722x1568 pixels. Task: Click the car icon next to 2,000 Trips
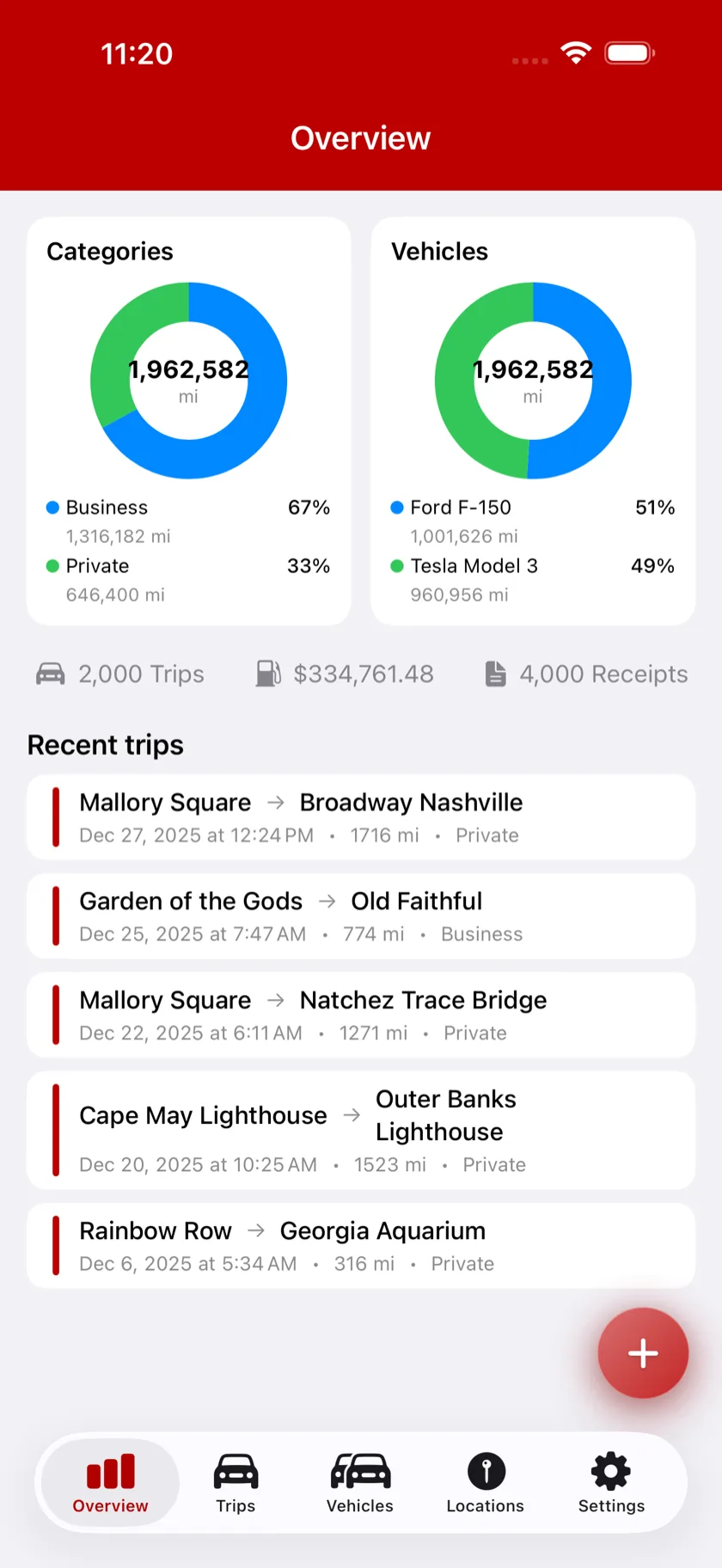point(50,674)
